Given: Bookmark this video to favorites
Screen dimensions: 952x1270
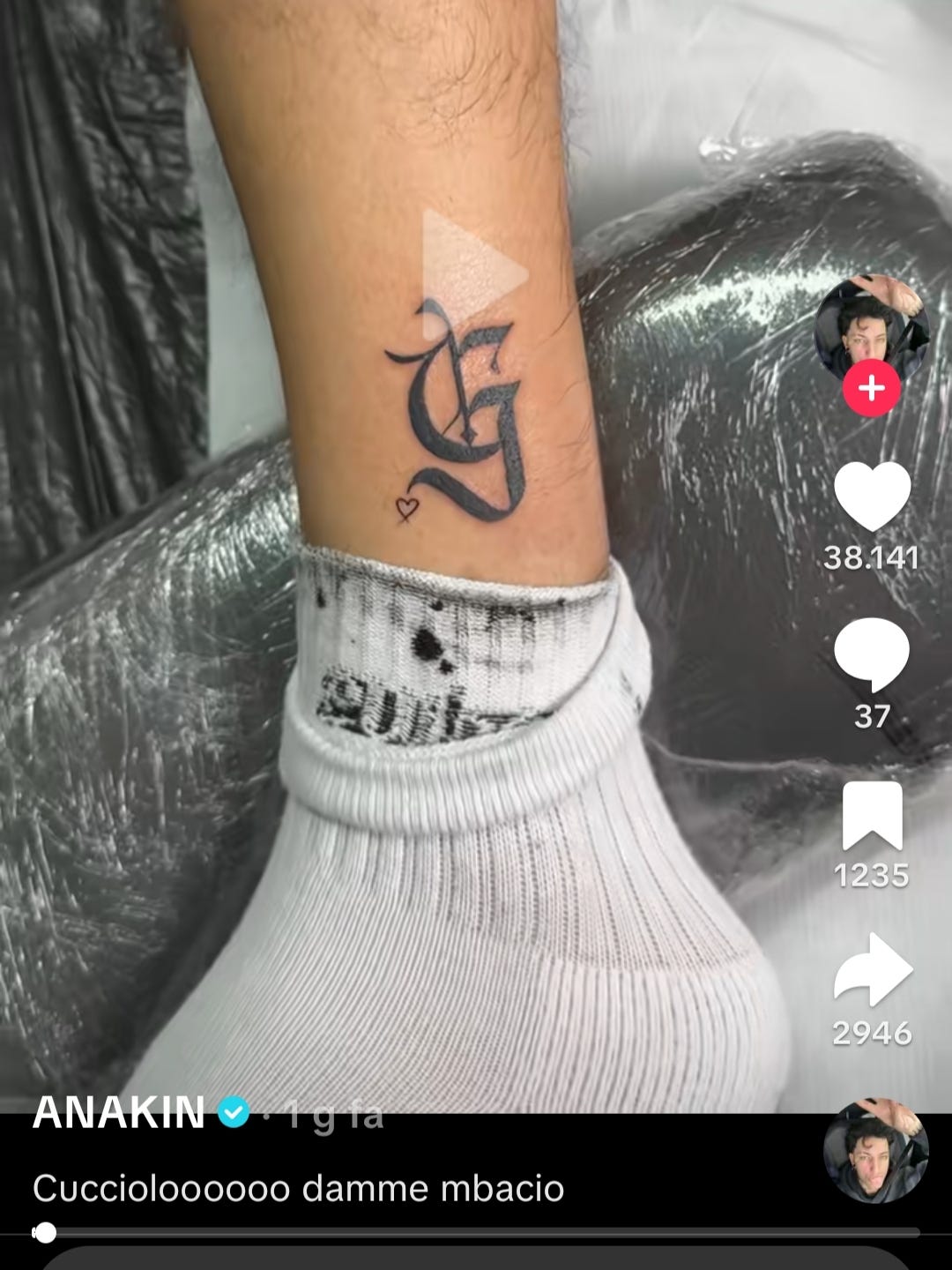Looking at the screenshot, I should pos(872,816).
